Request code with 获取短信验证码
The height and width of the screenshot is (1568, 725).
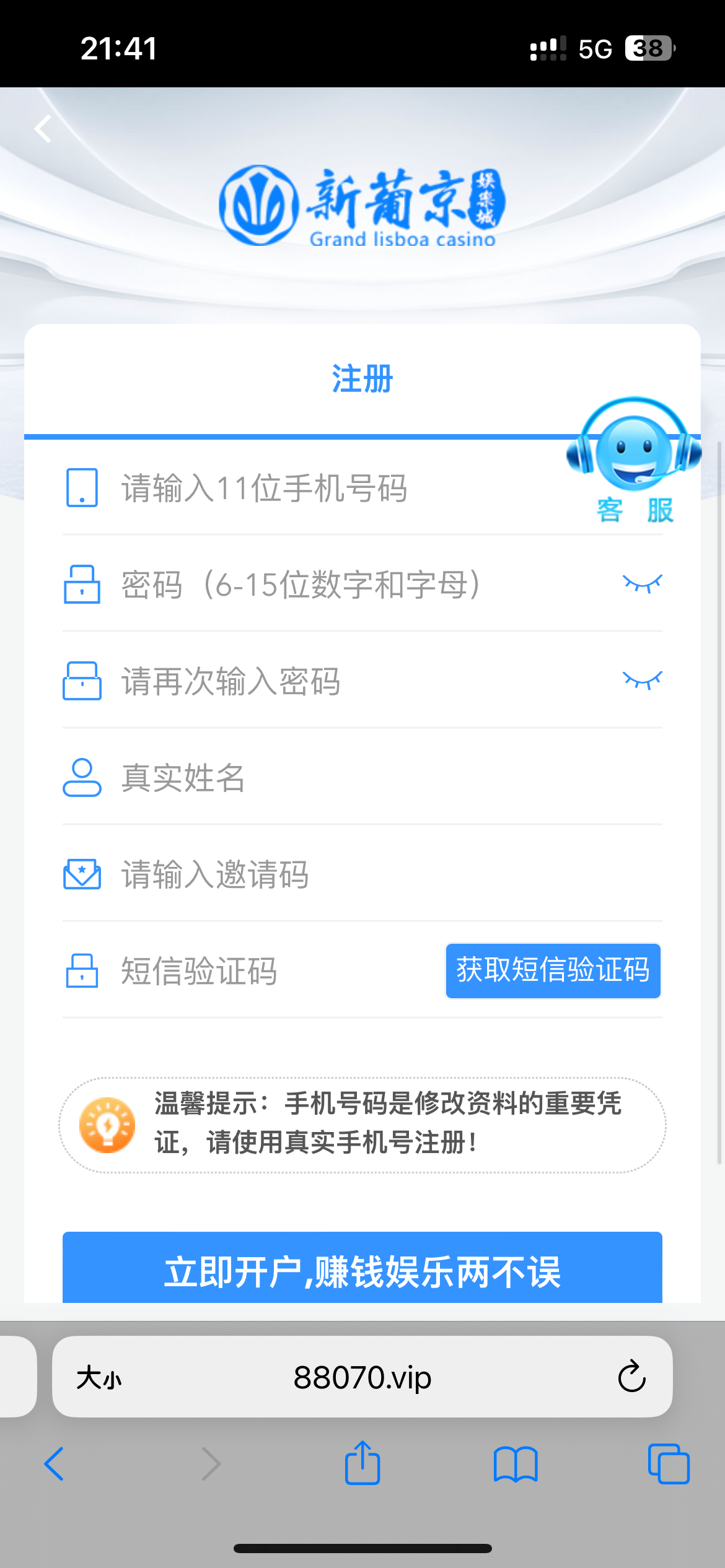point(553,970)
